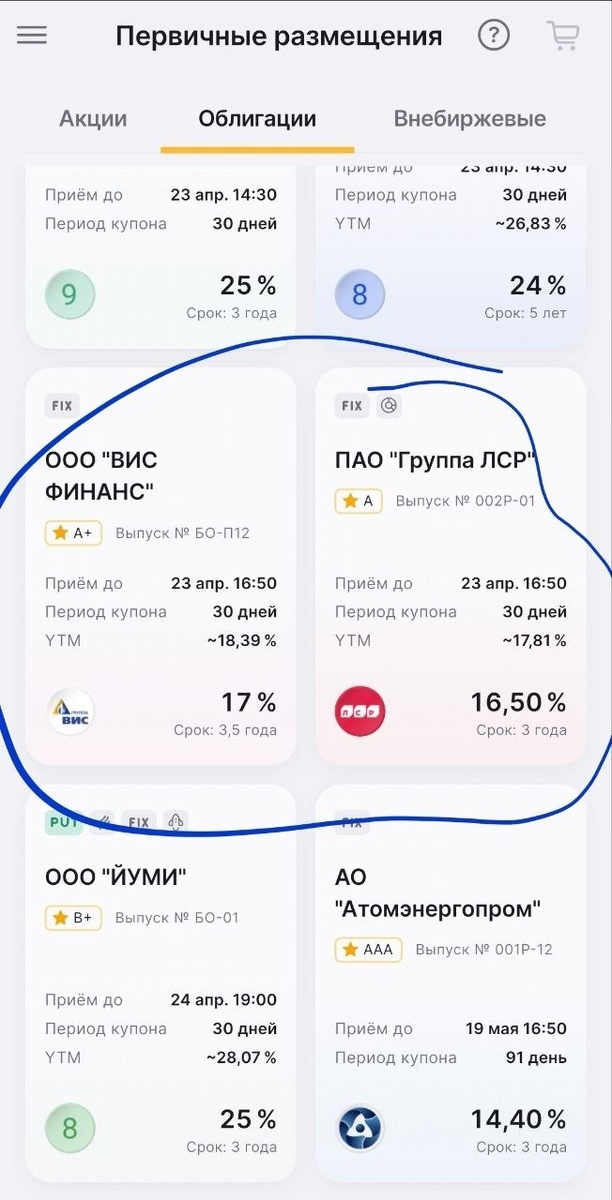Switch to the Внебиржевые tab

pos(469,119)
